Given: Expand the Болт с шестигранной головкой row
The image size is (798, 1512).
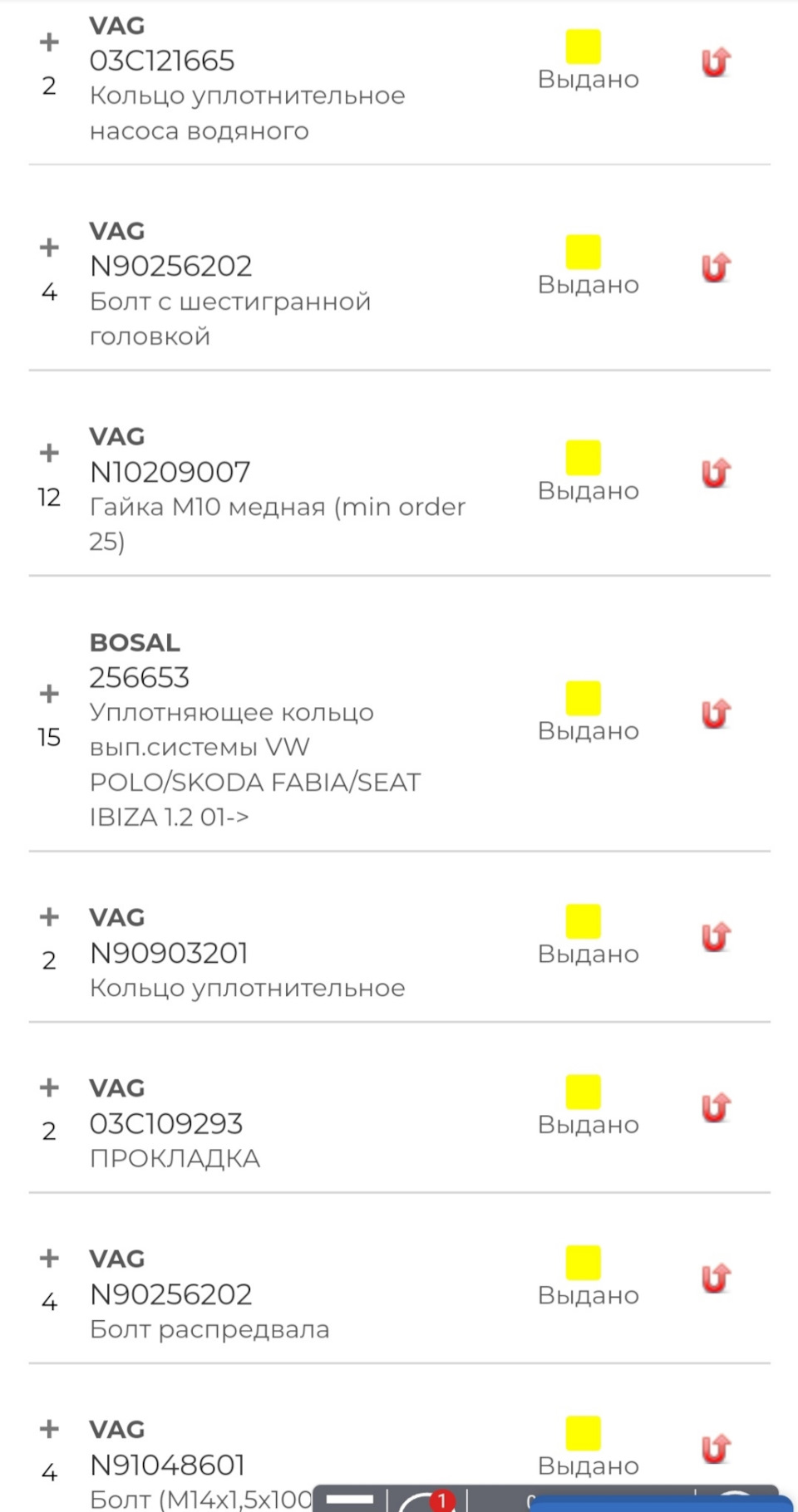Looking at the screenshot, I should 49,248.
